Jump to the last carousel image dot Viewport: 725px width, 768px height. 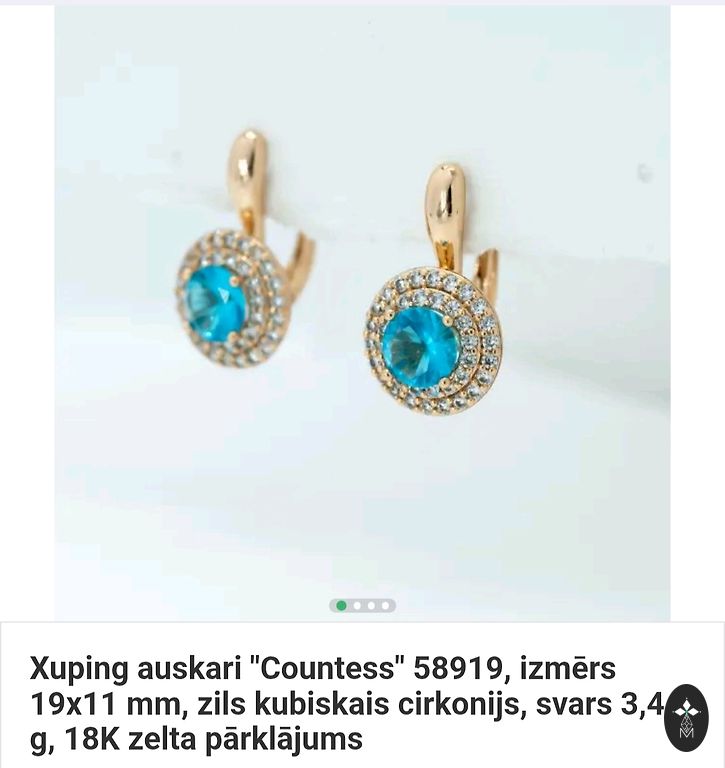pos(385,605)
